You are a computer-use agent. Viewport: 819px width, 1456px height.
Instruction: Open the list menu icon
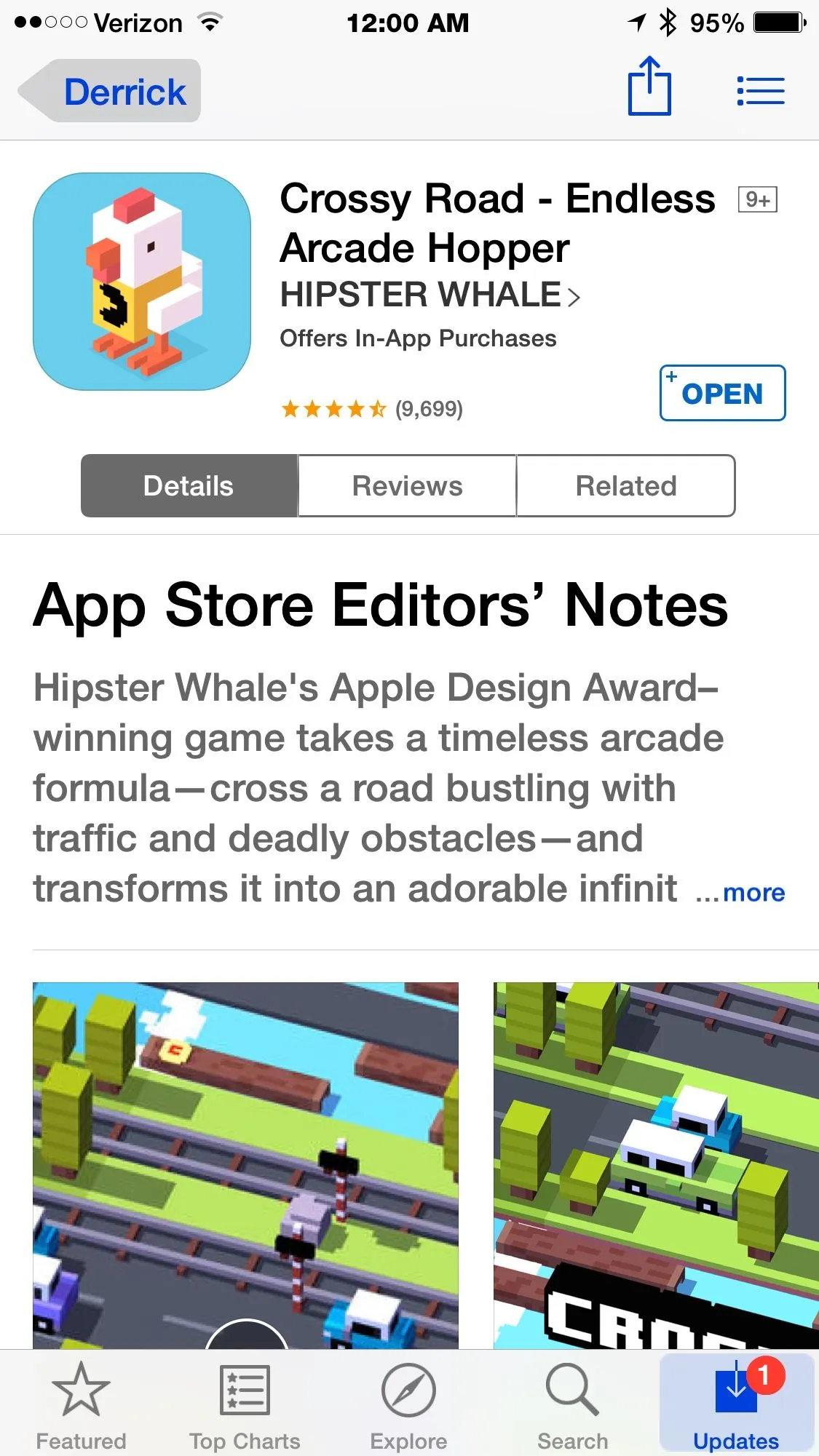pyautogui.click(x=760, y=92)
